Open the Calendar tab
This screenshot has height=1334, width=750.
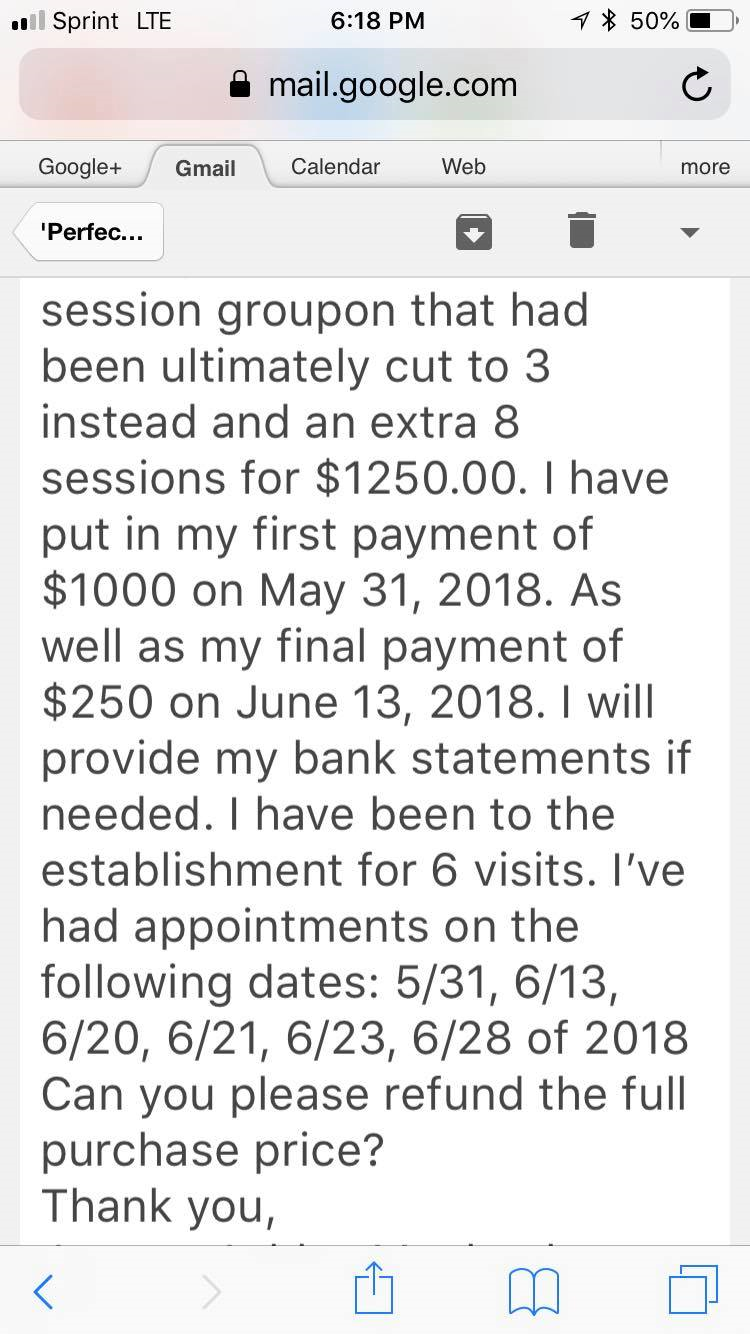tap(335, 167)
